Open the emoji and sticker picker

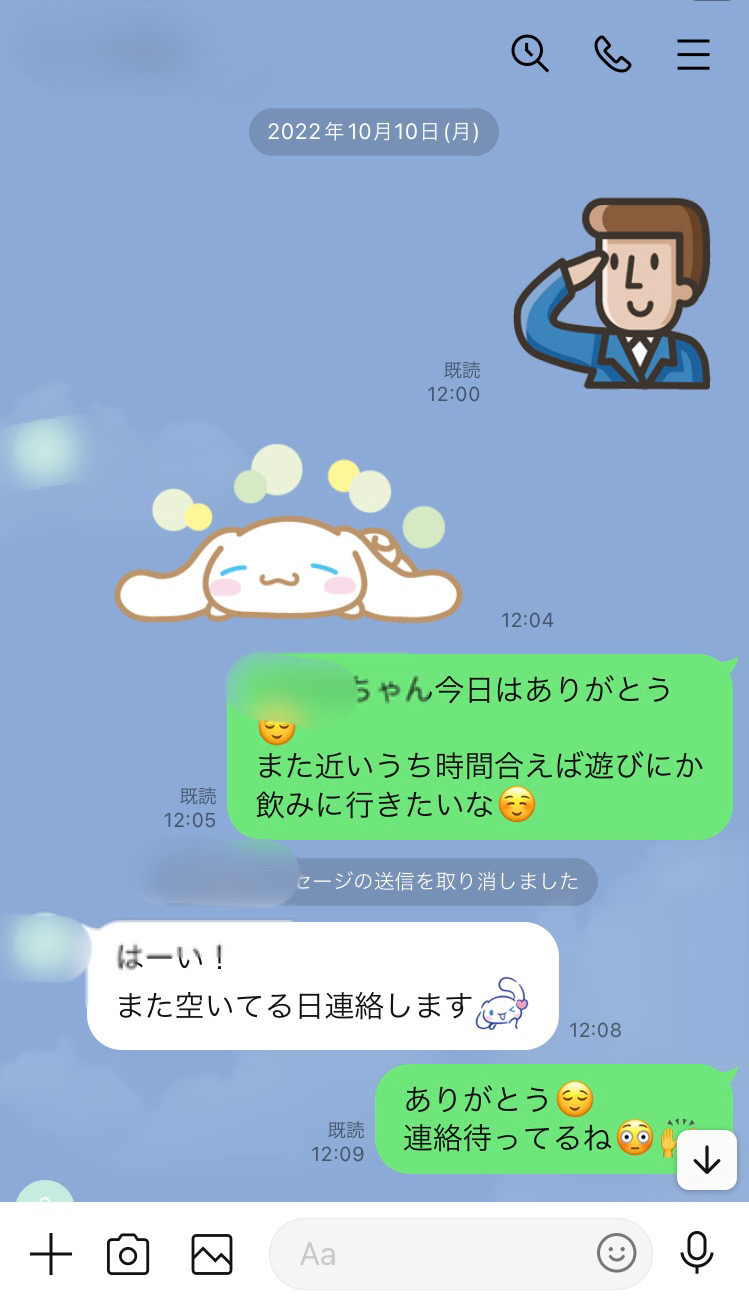click(x=616, y=1254)
